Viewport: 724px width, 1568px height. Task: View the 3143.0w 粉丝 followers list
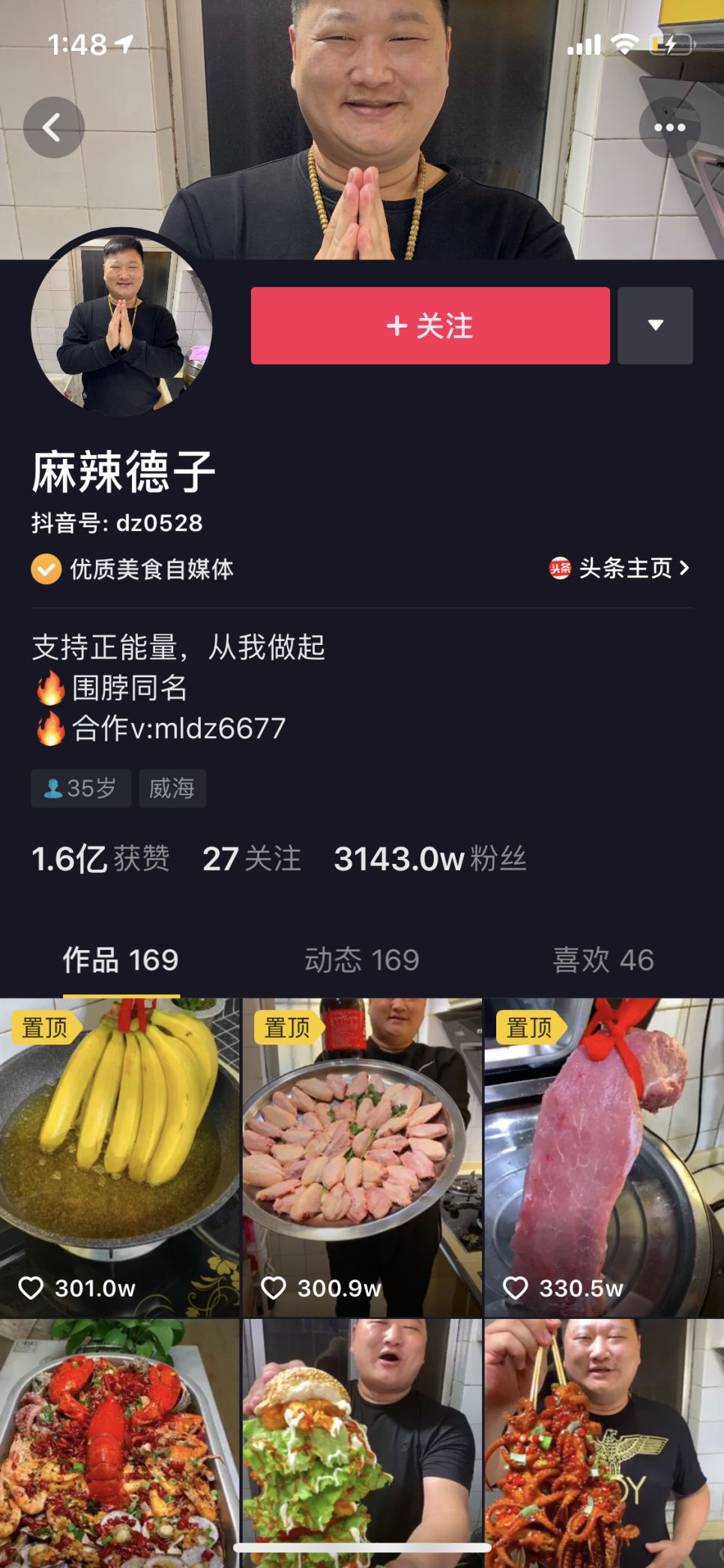pos(430,859)
